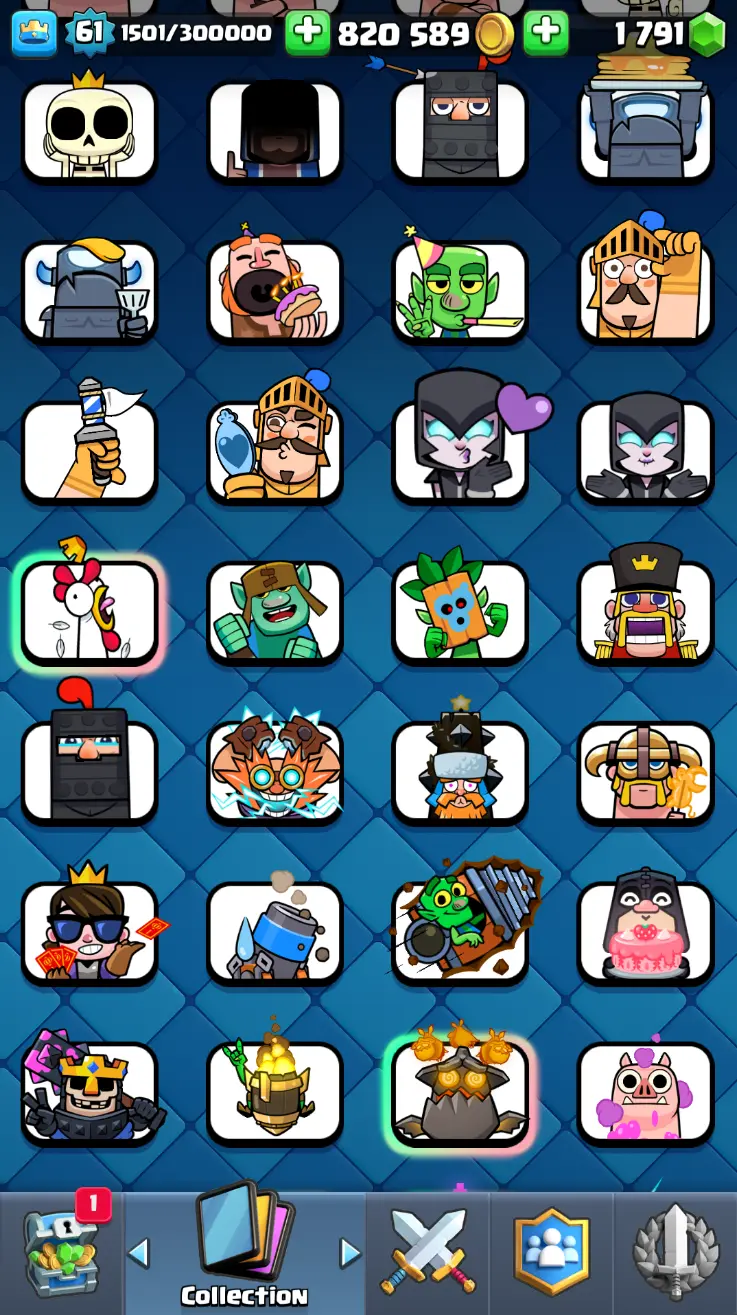Select the crowned skeleton emote
The width and height of the screenshot is (737, 1315).
point(90,130)
